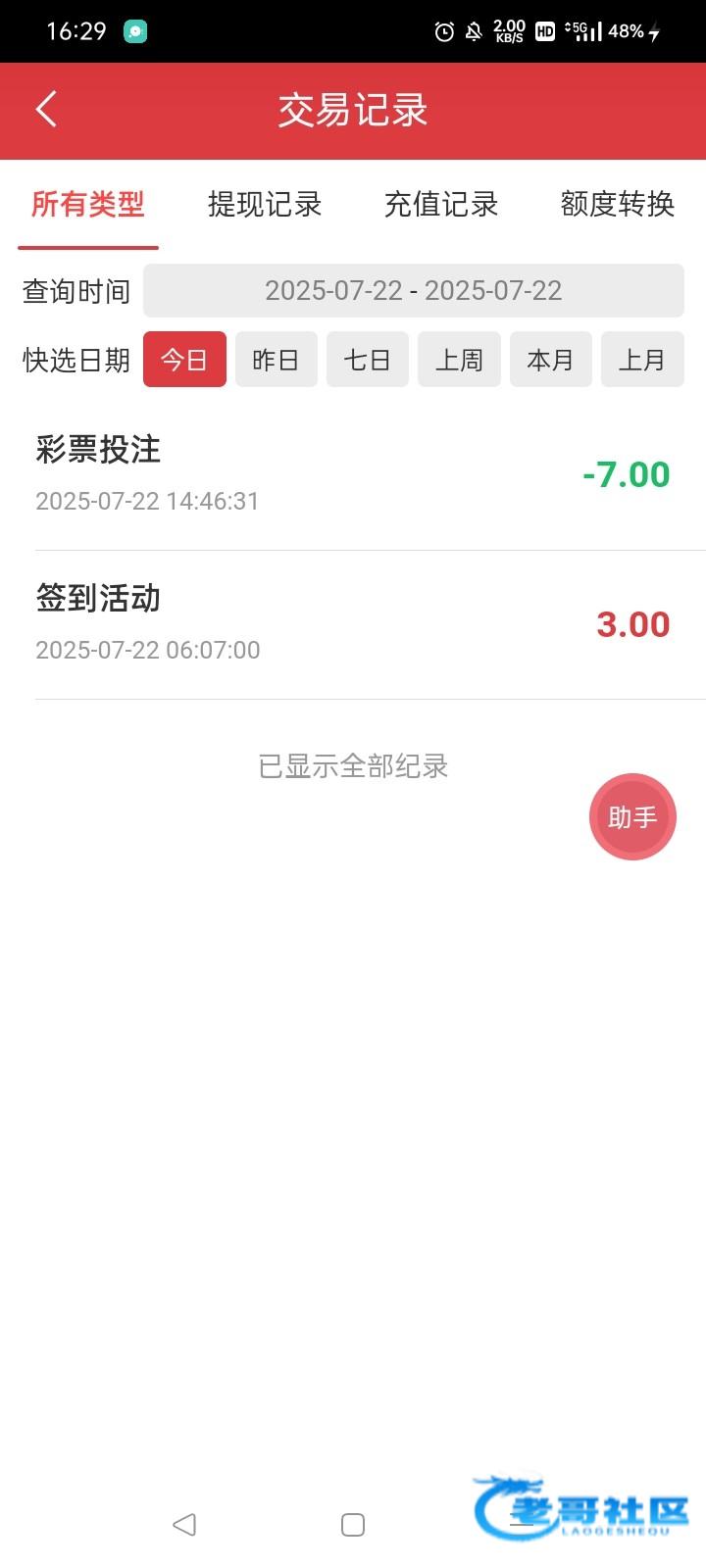
Task: Open the 助手 floating button
Action: [x=632, y=817]
